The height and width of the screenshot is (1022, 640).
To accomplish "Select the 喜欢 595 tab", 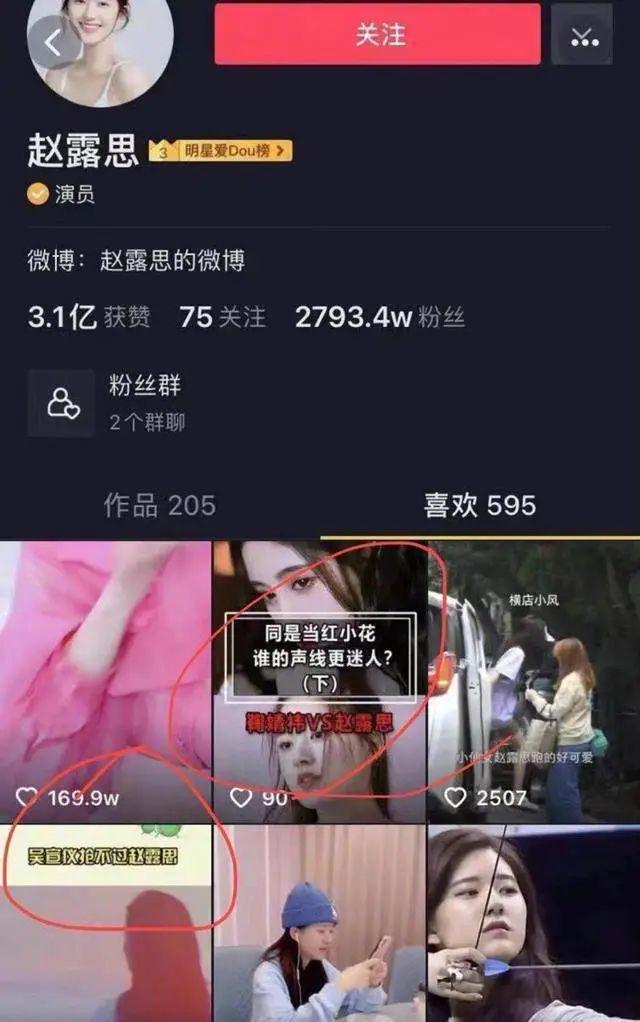I will coord(480,505).
